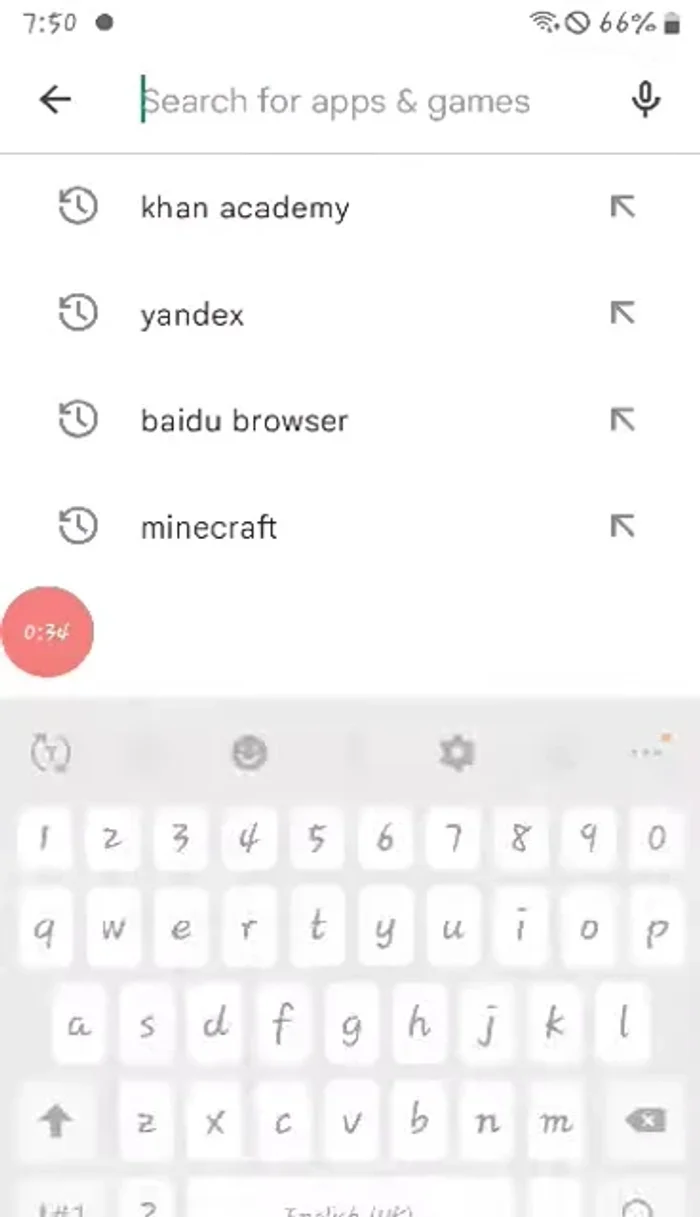Select the yandex recent search

(x=192, y=315)
